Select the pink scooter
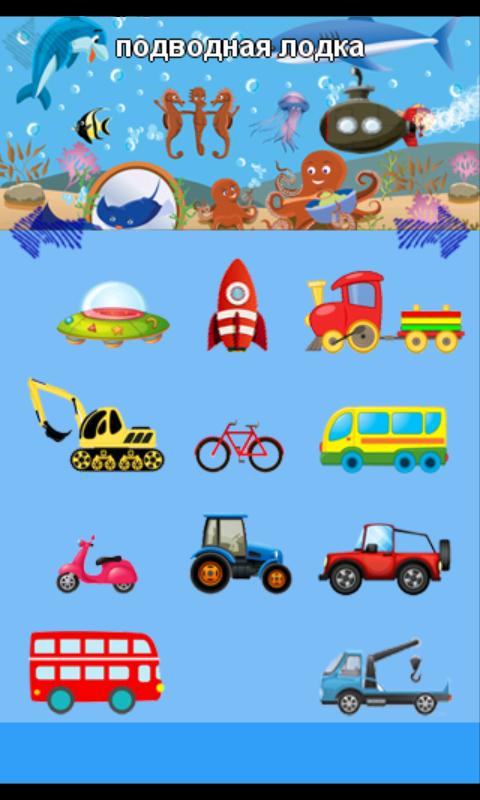 click(x=97, y=564)
